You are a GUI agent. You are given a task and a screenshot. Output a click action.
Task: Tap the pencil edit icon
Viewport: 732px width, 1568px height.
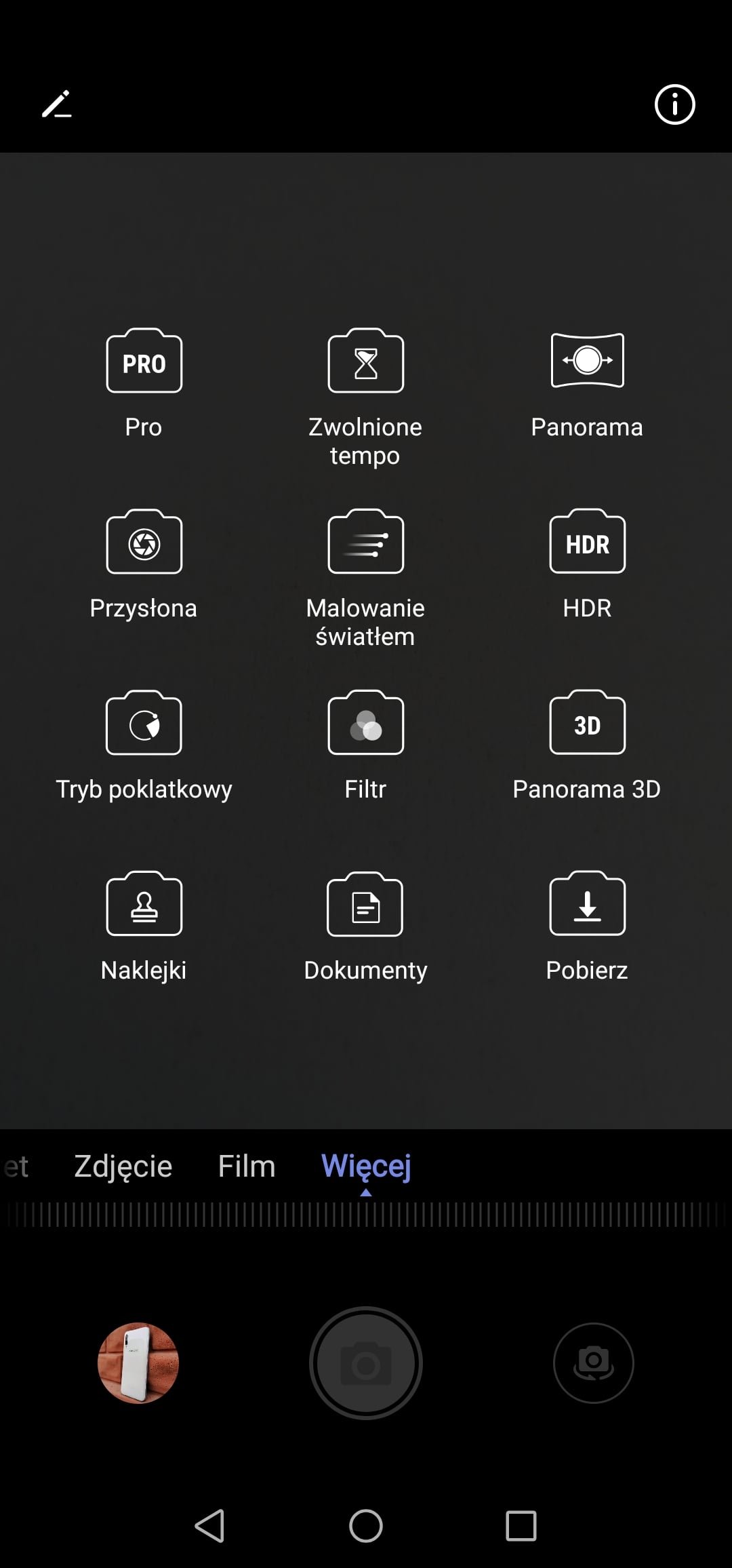[57, 104]
